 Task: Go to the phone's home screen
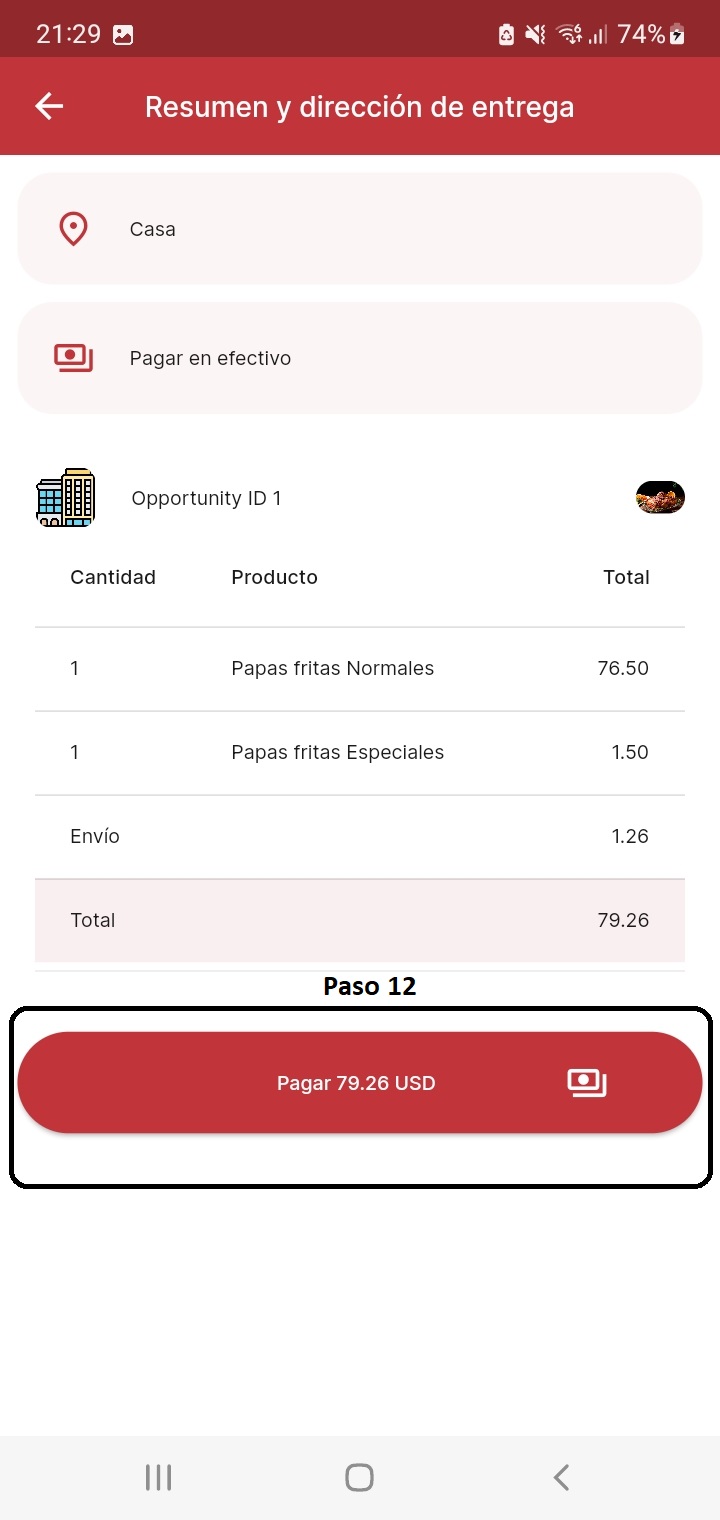coord(359,1477)
